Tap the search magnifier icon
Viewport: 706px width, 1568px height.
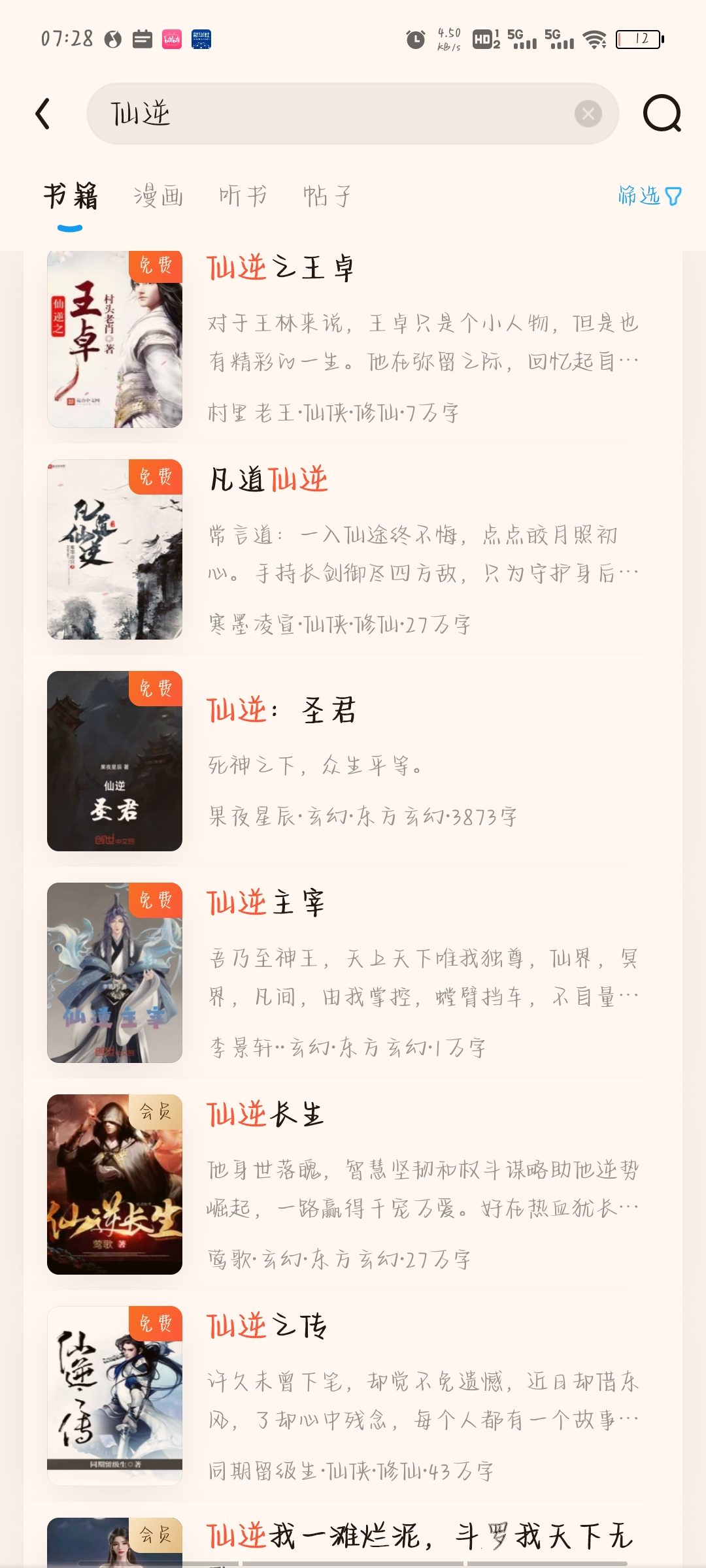tap(662, 114)
